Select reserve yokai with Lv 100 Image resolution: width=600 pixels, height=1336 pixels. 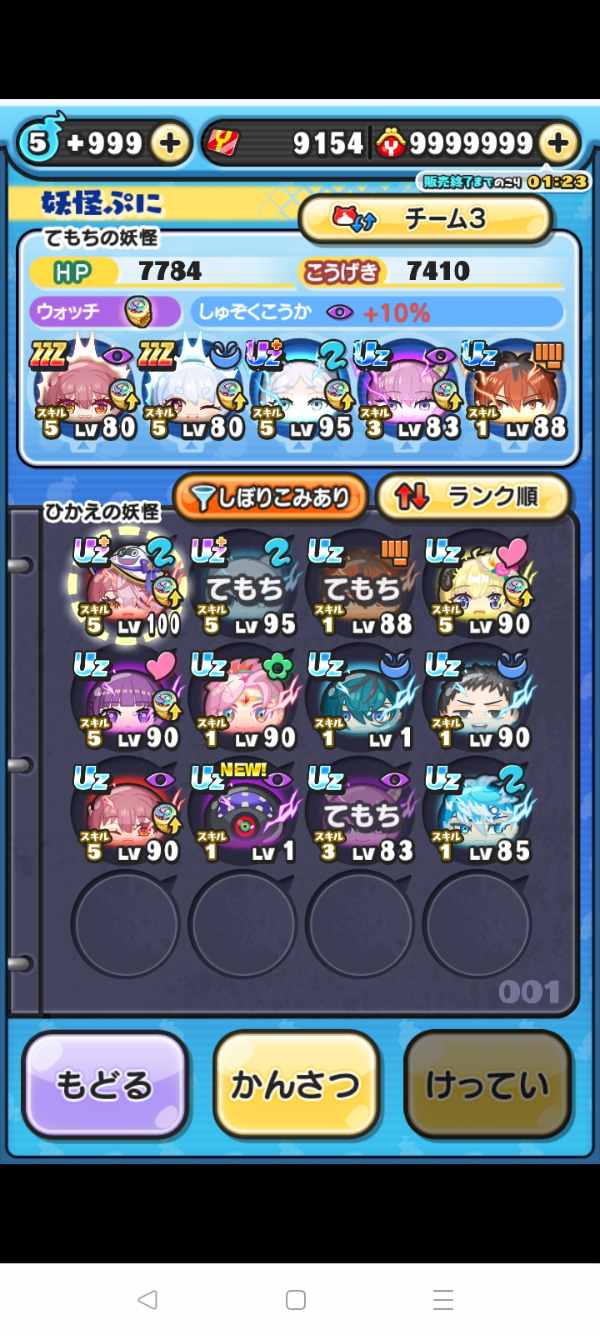point(125,589)
